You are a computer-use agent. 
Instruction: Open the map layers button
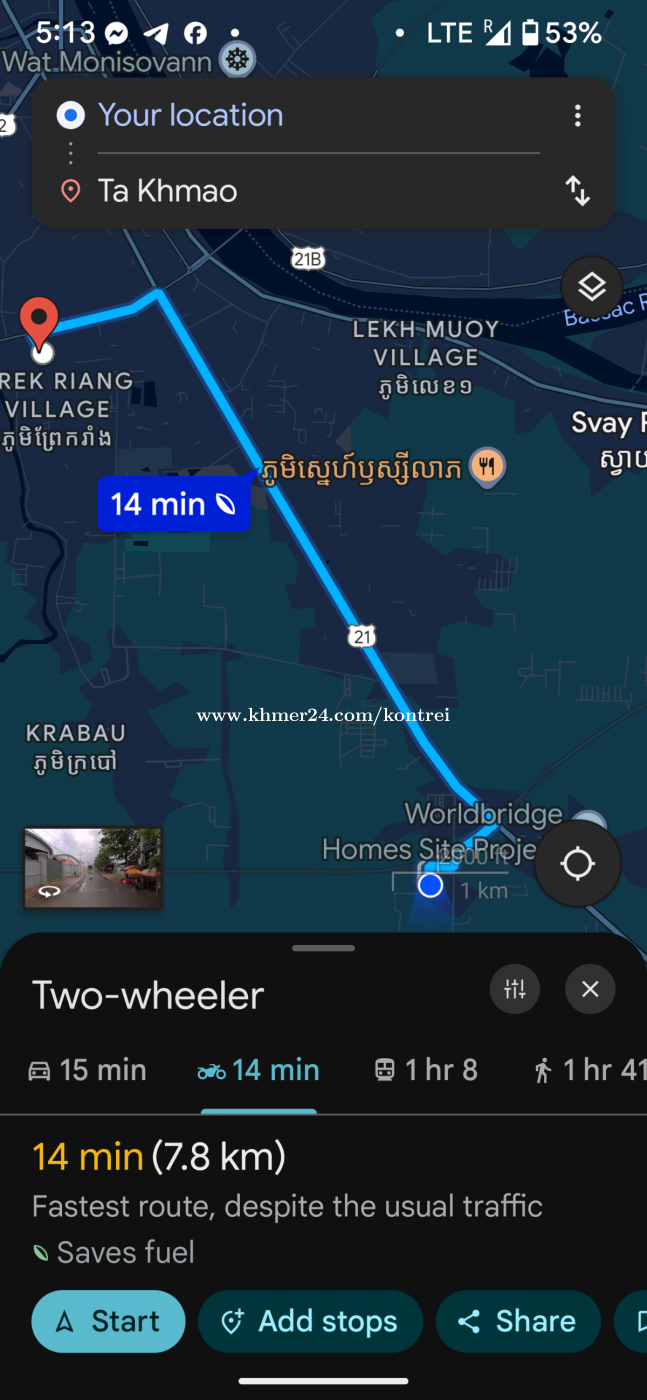[592, 287]
